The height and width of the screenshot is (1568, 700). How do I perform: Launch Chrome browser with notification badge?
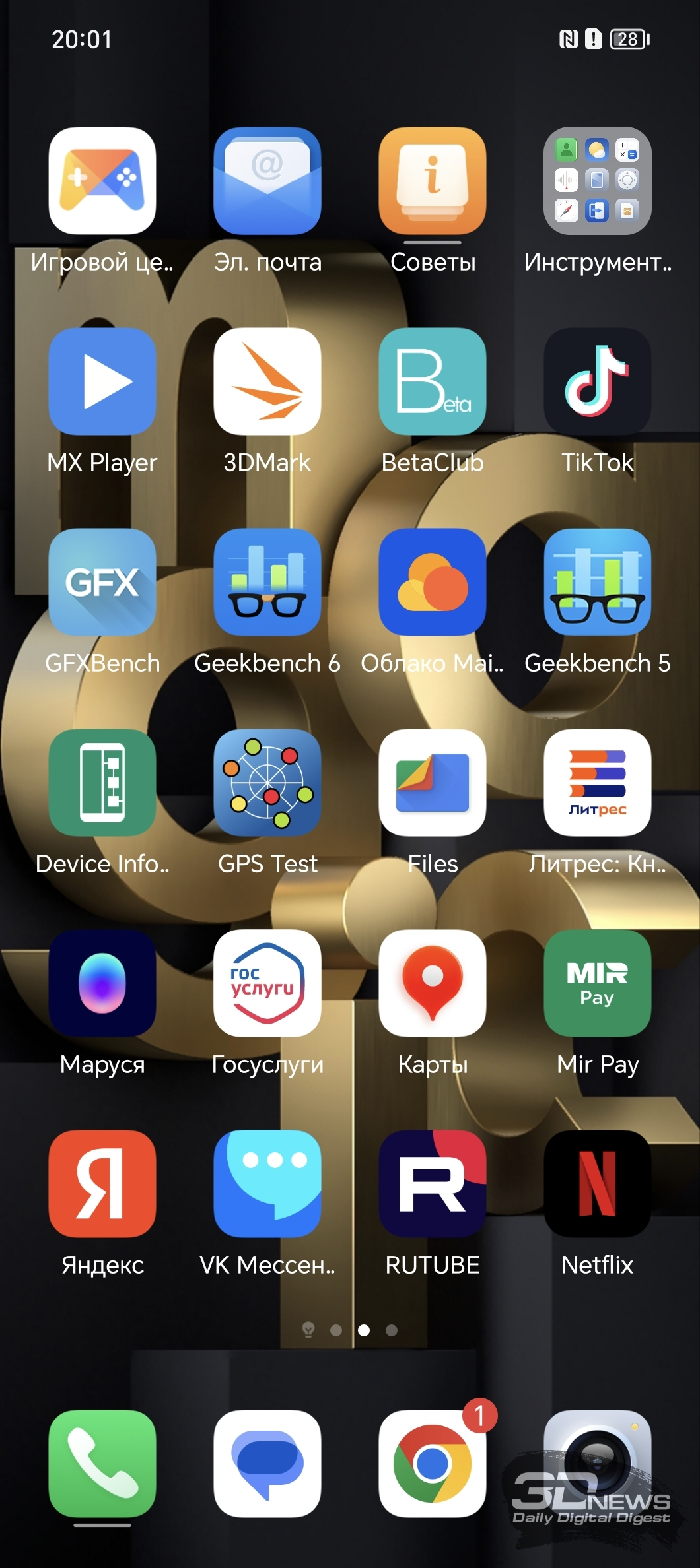click(x=433, y=1464)
